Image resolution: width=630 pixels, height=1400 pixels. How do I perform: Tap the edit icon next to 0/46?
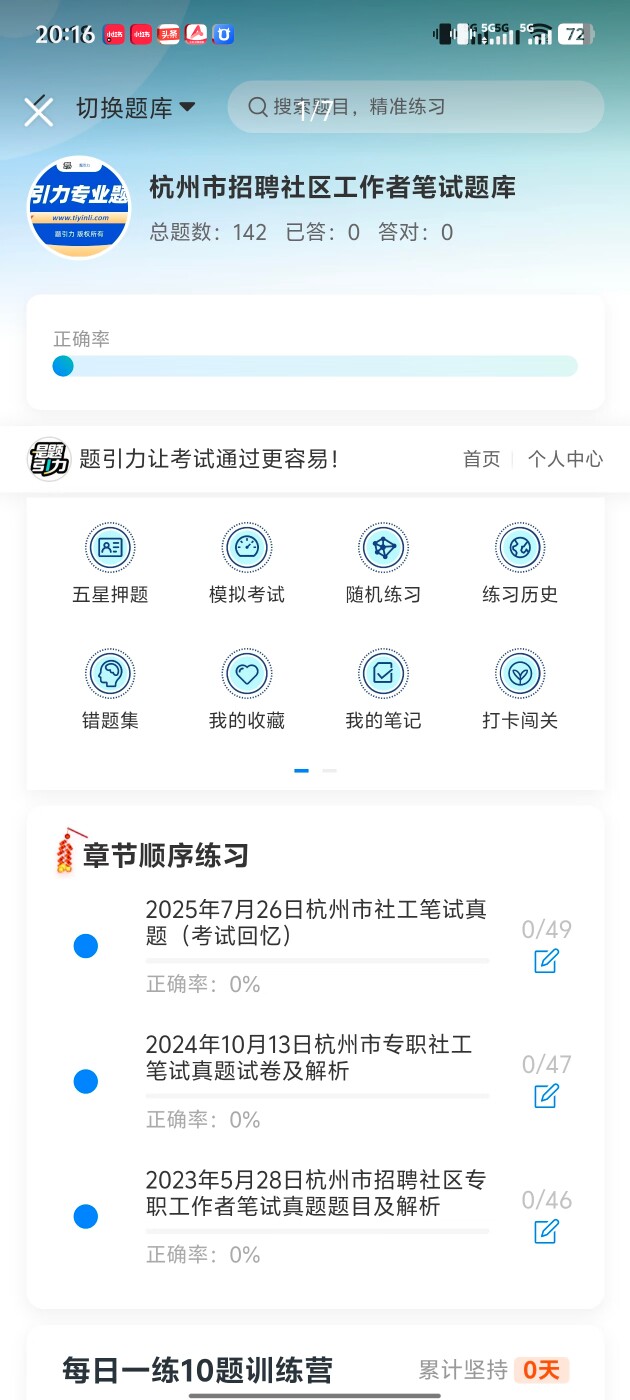pyautogui.click(x=546, y=1232)
